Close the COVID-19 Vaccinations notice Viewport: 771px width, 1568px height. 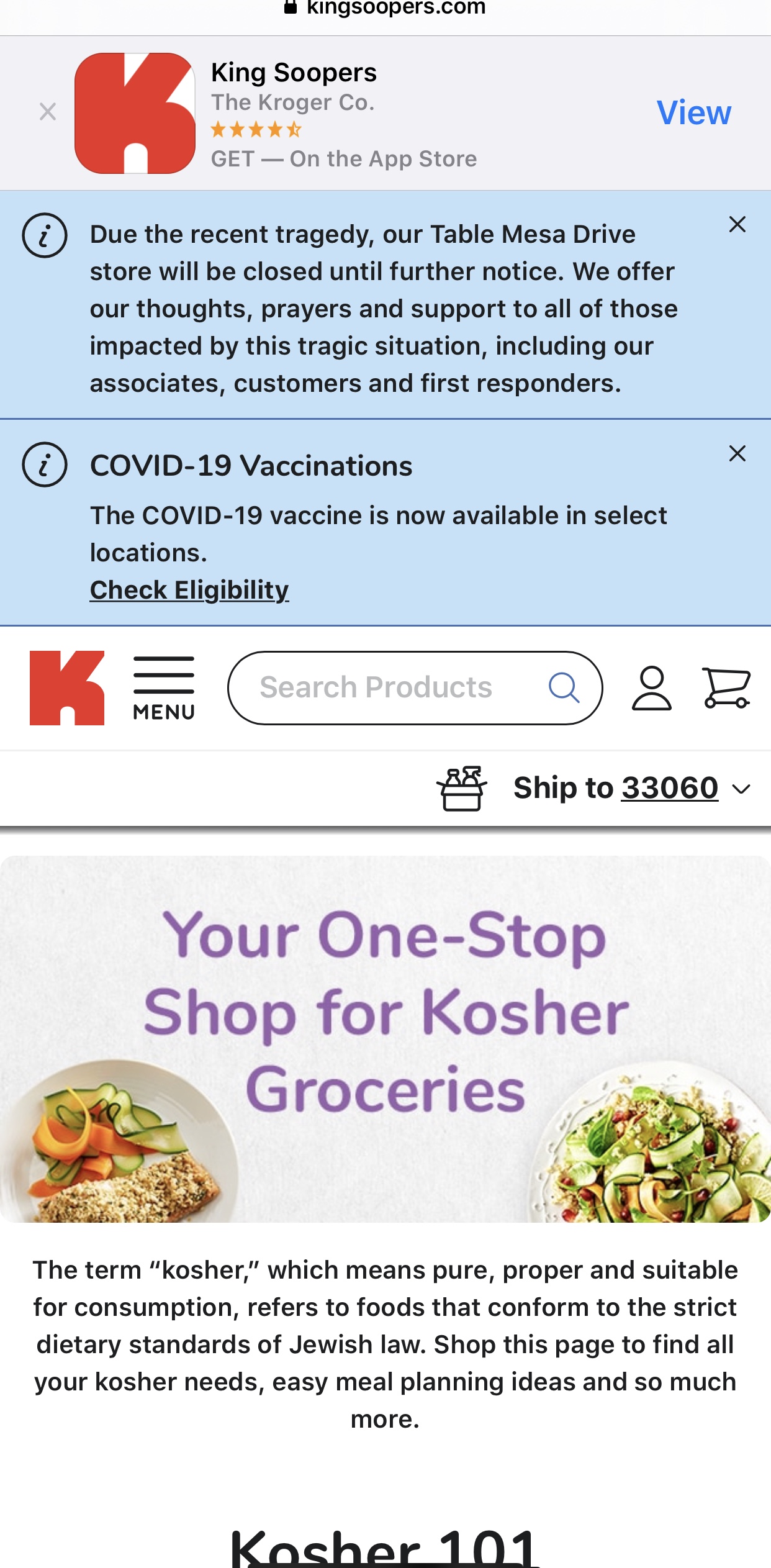coord(737,453)
